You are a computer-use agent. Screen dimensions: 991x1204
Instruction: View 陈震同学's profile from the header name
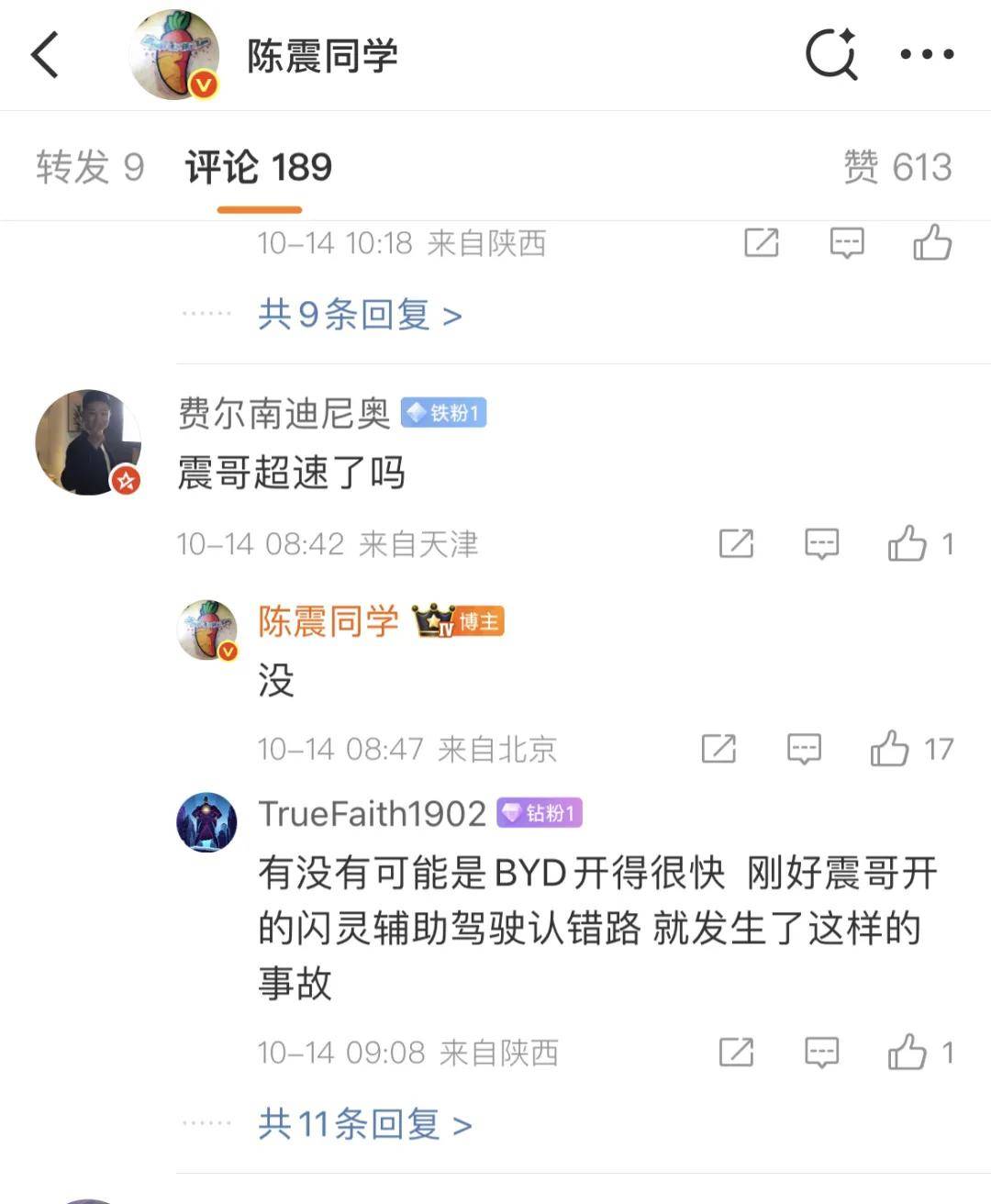pos(321,56)
